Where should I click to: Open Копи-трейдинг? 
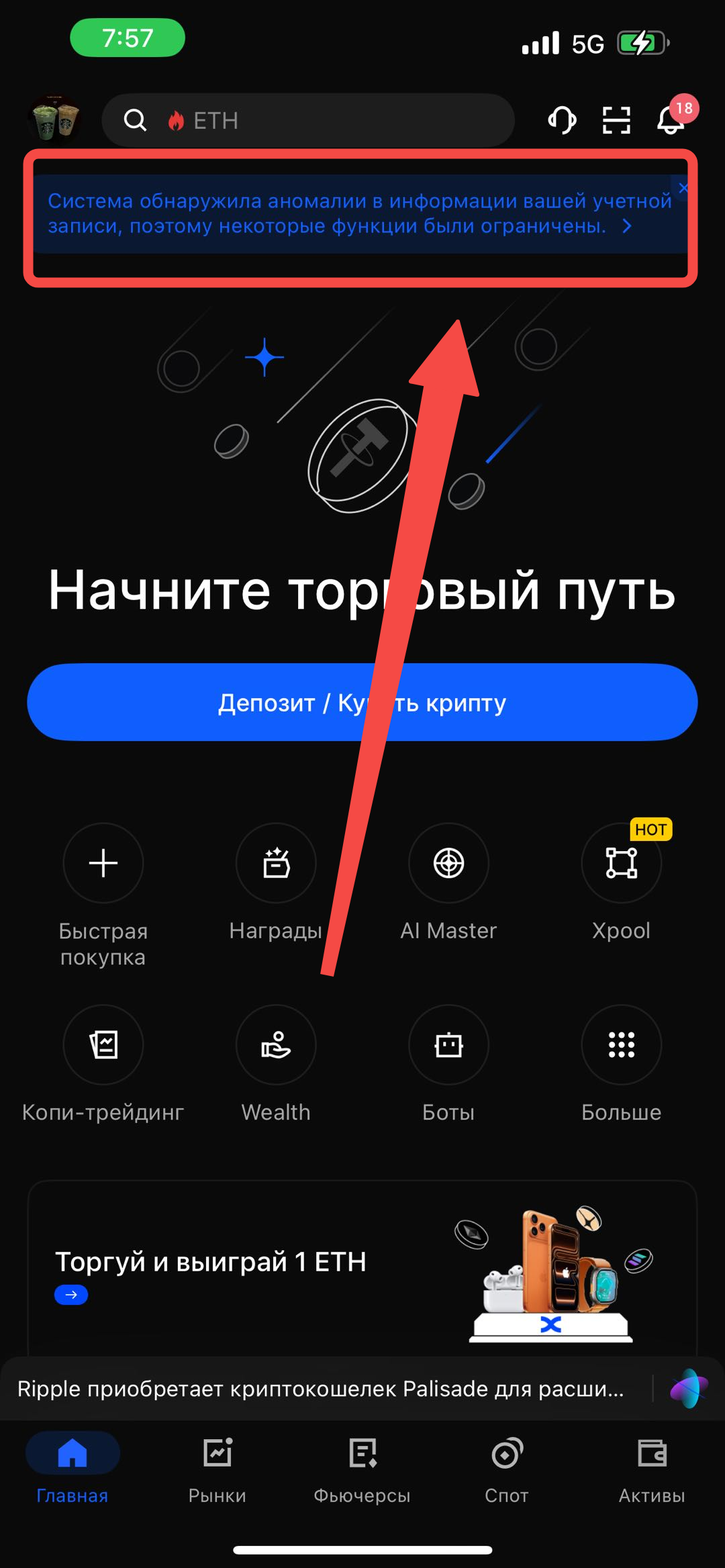pyautogui.click(x=103, y=1044)
